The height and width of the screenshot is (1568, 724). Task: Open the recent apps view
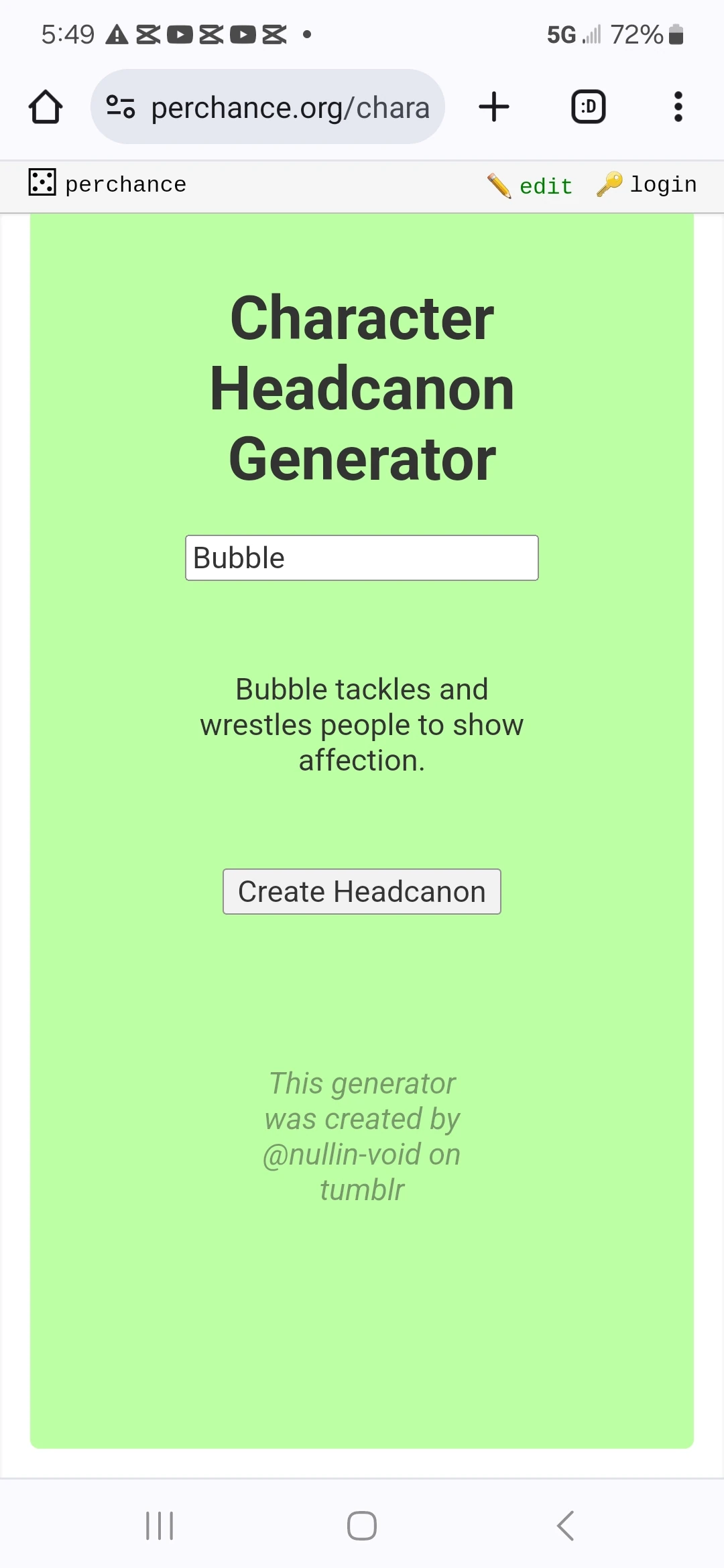[x=160, y=1526]
